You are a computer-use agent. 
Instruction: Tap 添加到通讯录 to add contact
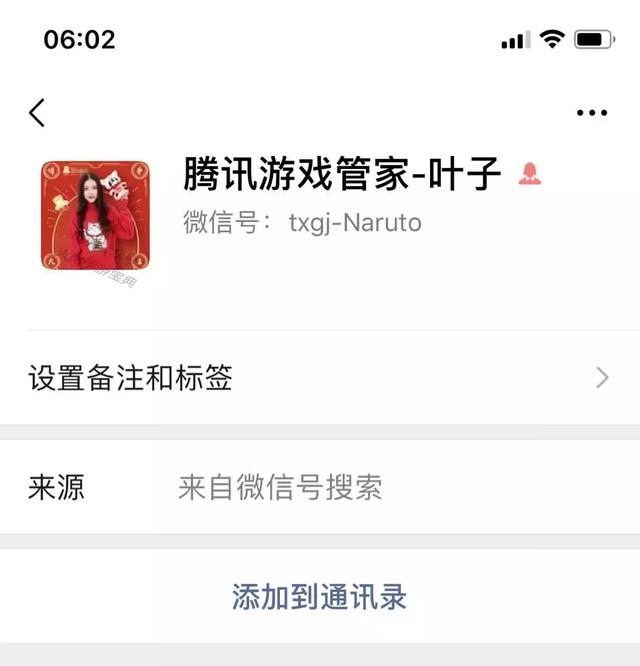pyautogui.click(x=319, y=597)
